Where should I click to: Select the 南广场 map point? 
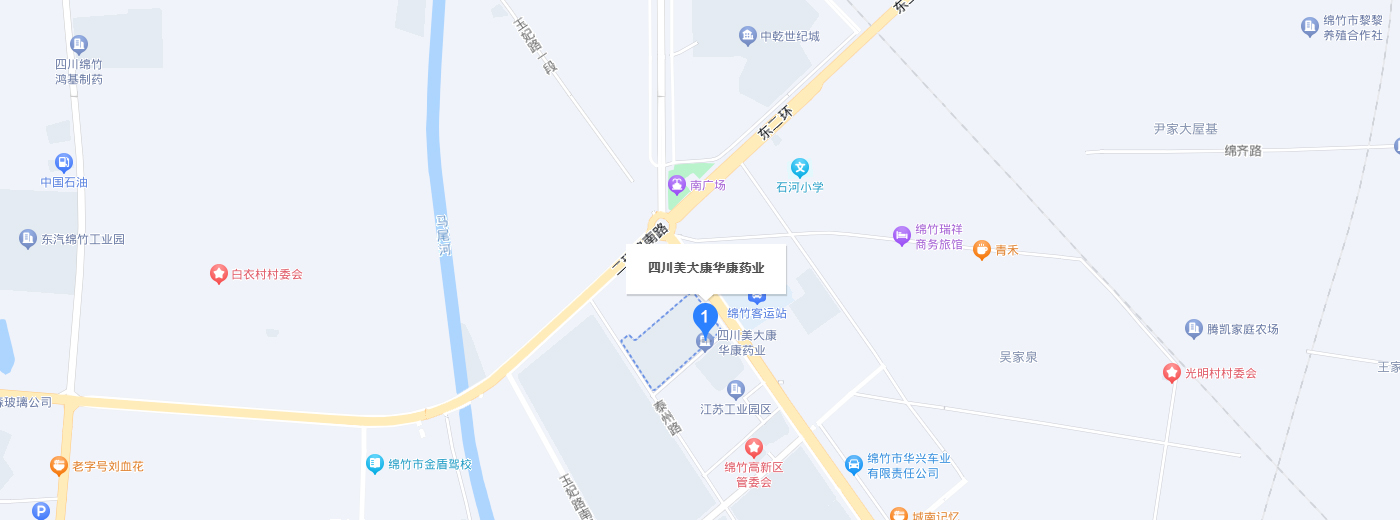[x=677, y=185]
